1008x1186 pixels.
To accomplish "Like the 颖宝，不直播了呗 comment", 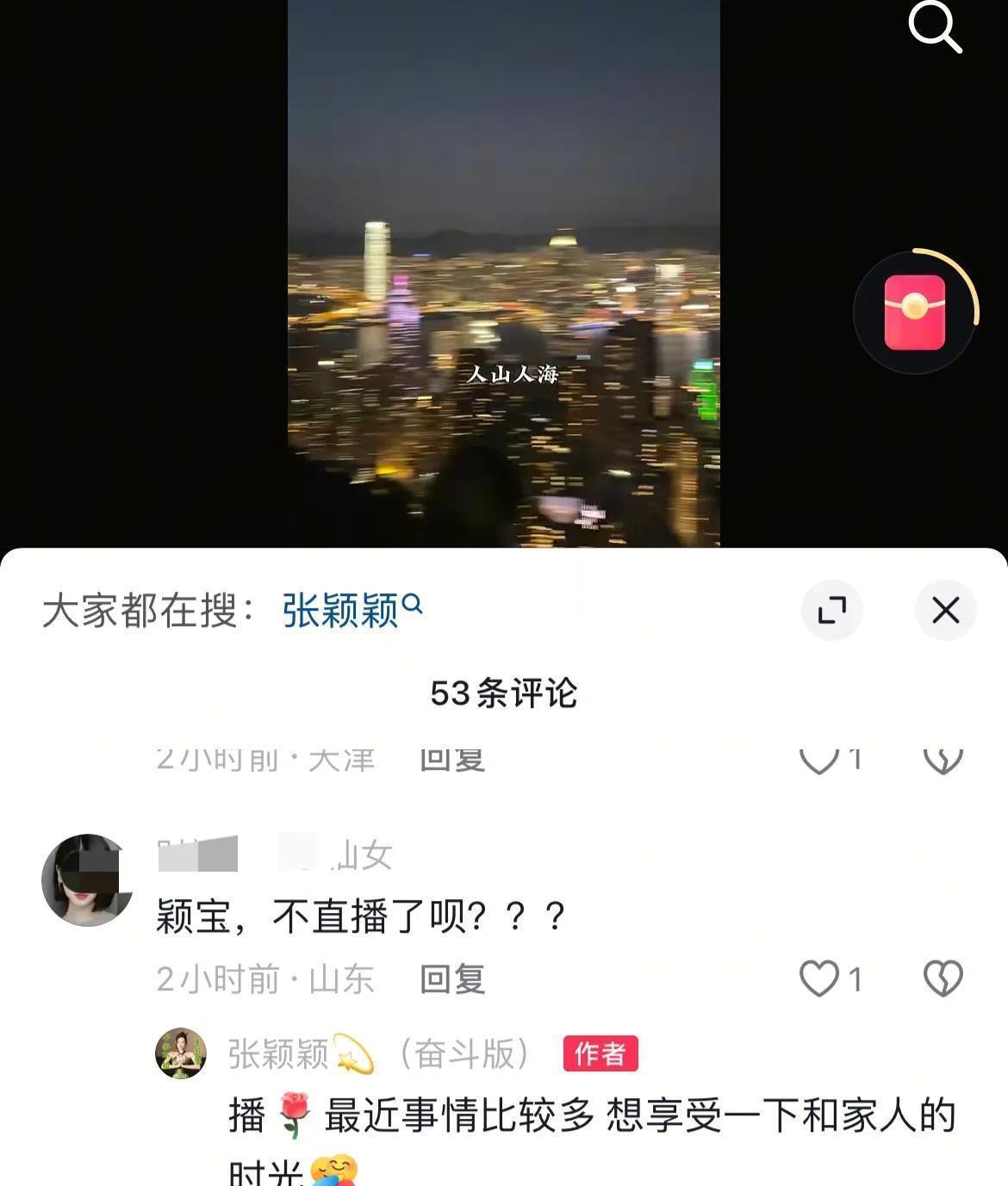I will (819, 979).
